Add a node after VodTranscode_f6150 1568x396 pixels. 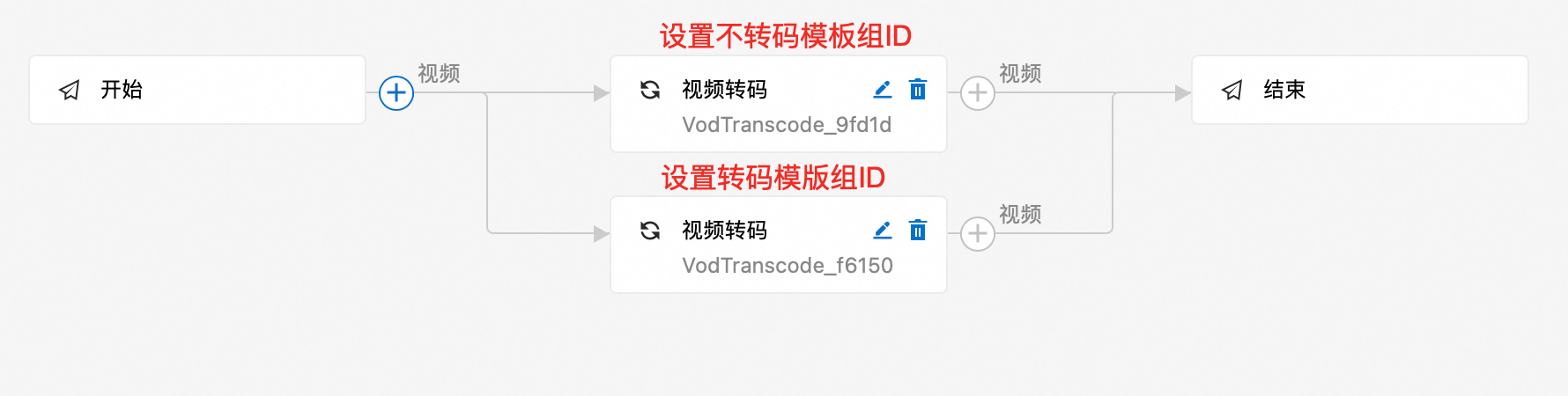[x=977, y=233]
